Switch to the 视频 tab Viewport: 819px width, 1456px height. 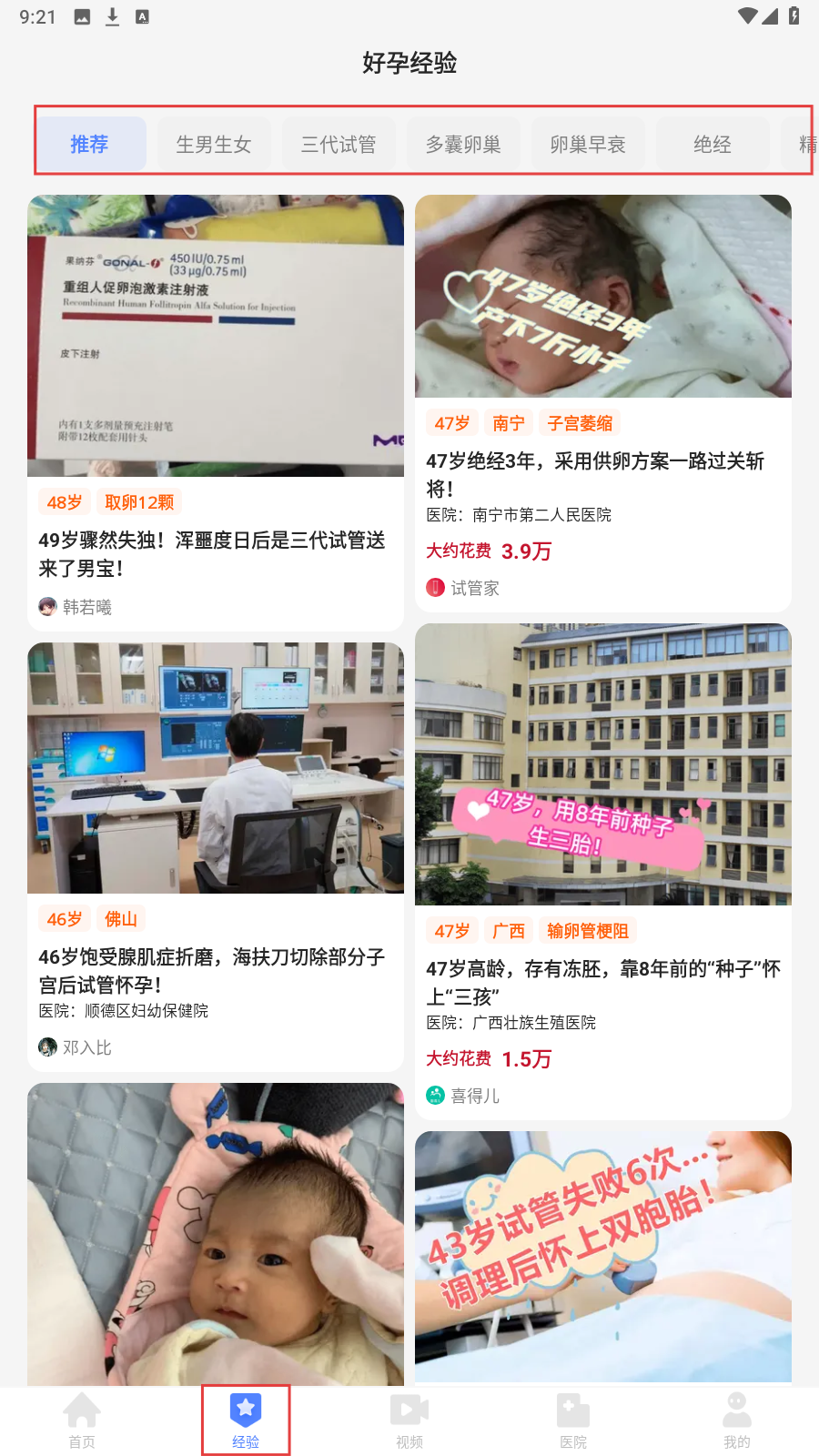[x=409, y=1420]
